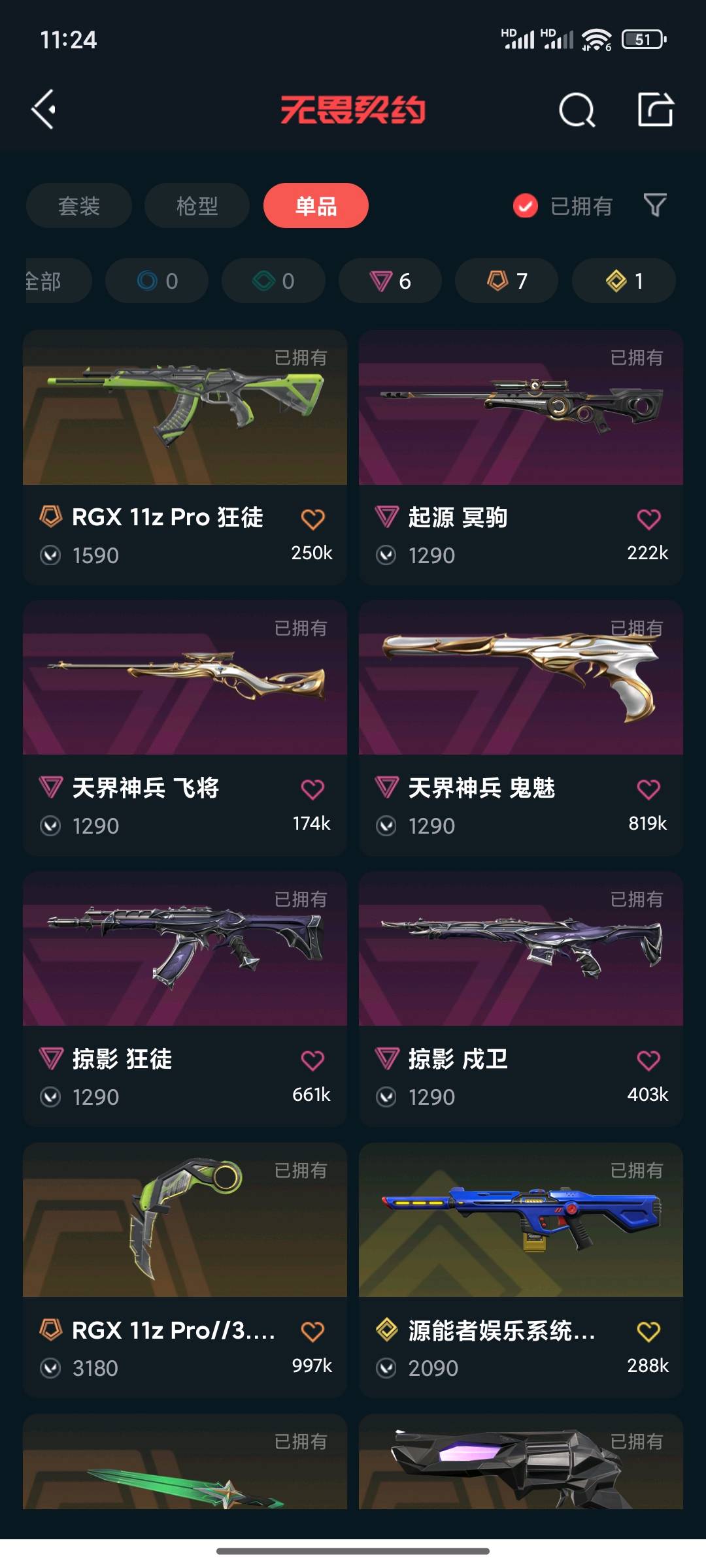Screen dimensions: 706x1568
Task: Open the filter funnel icon
Action: tap(655, 206)
